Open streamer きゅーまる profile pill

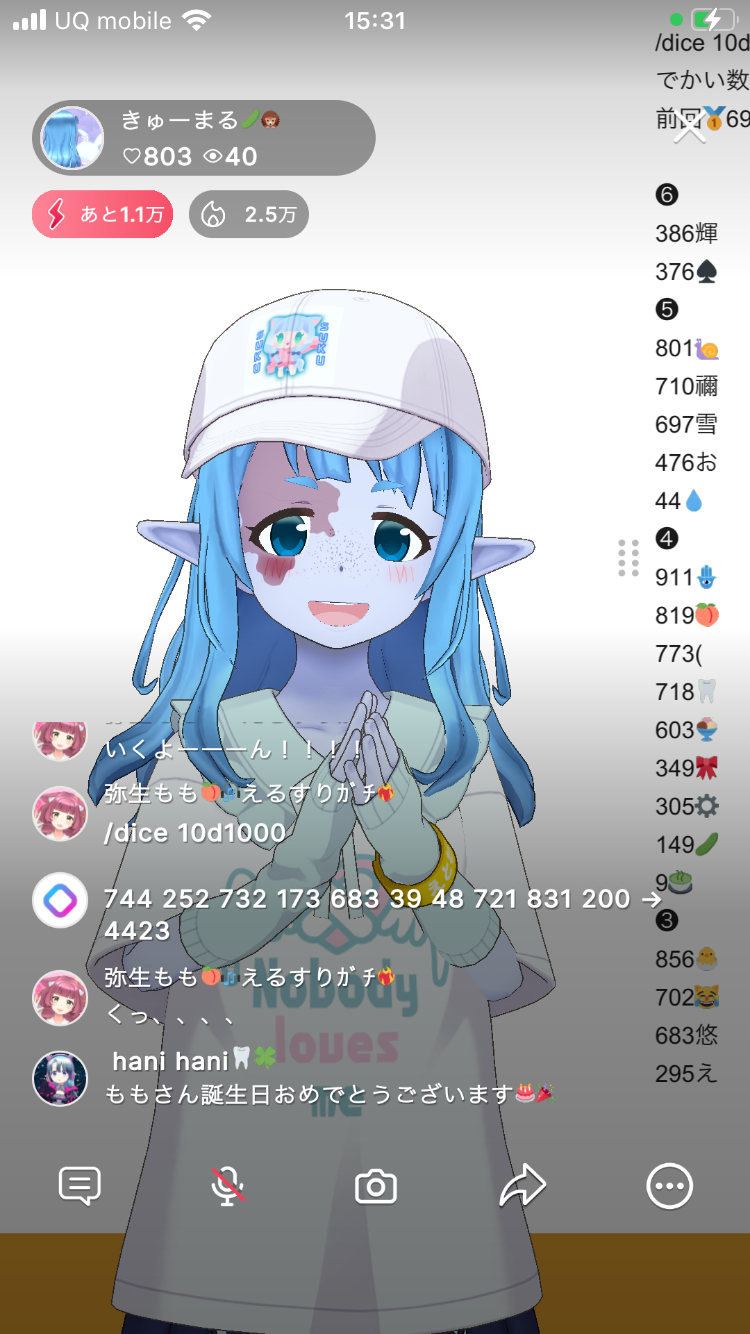pyautogui.click(x=204, y=139)
